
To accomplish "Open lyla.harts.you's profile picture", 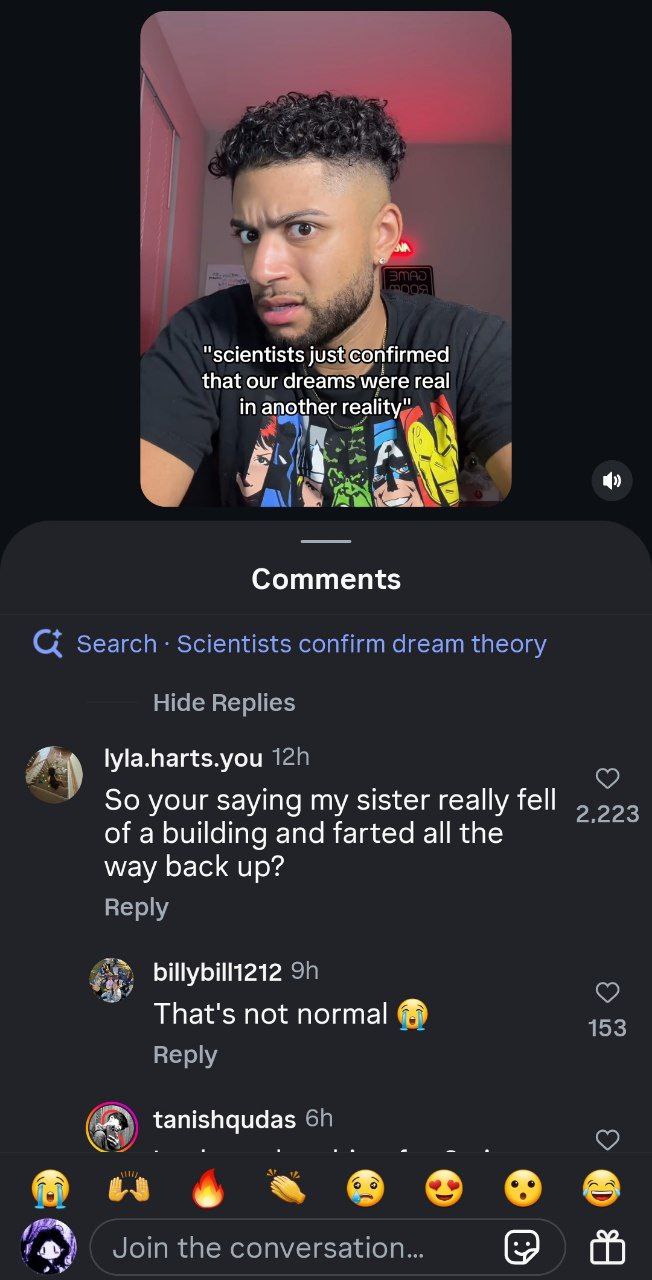I will pos(54,774).
